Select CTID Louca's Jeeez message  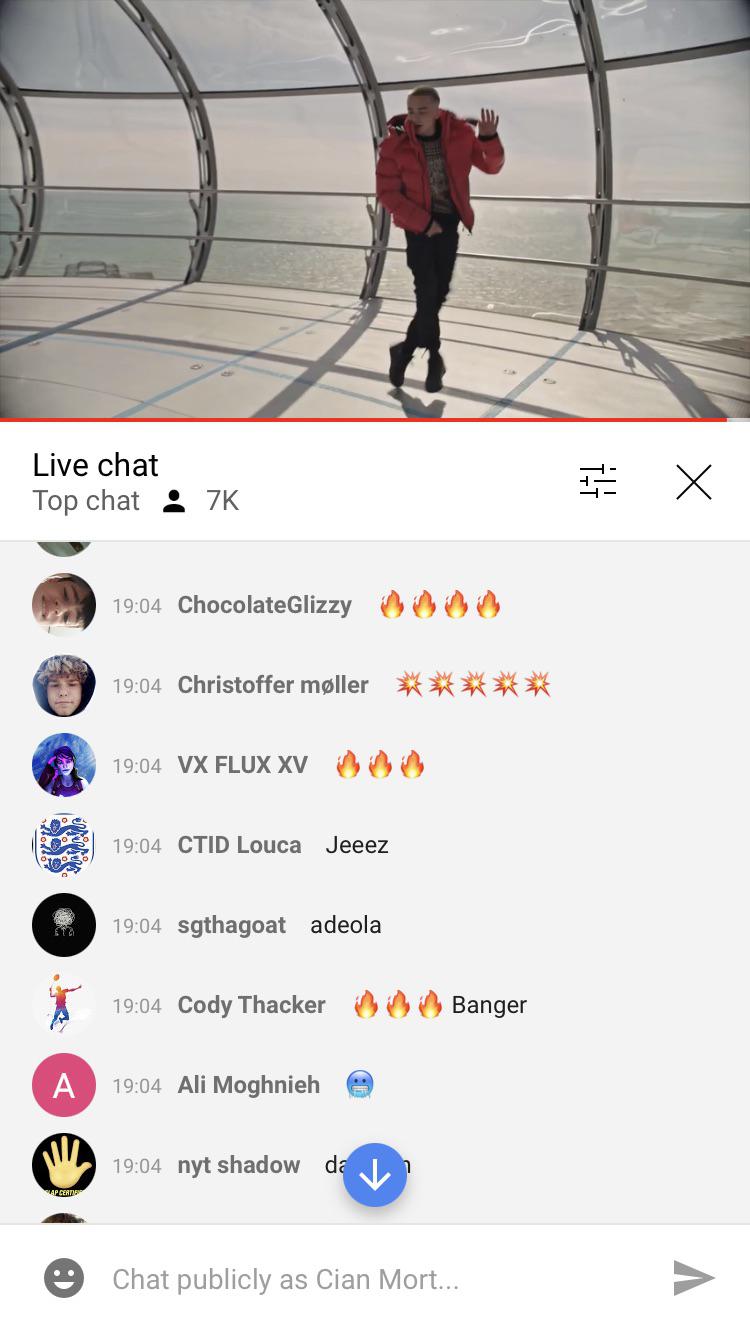[357, 845]
